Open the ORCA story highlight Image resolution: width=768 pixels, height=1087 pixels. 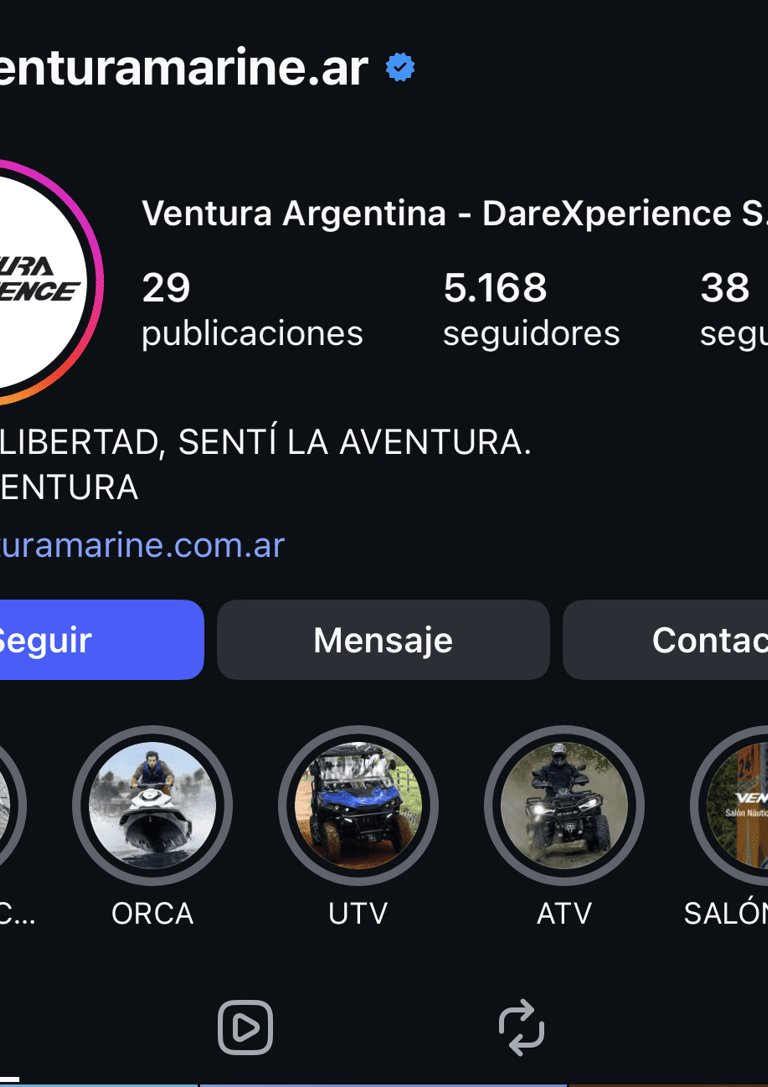pyautogui.click(x=152, y=805)
